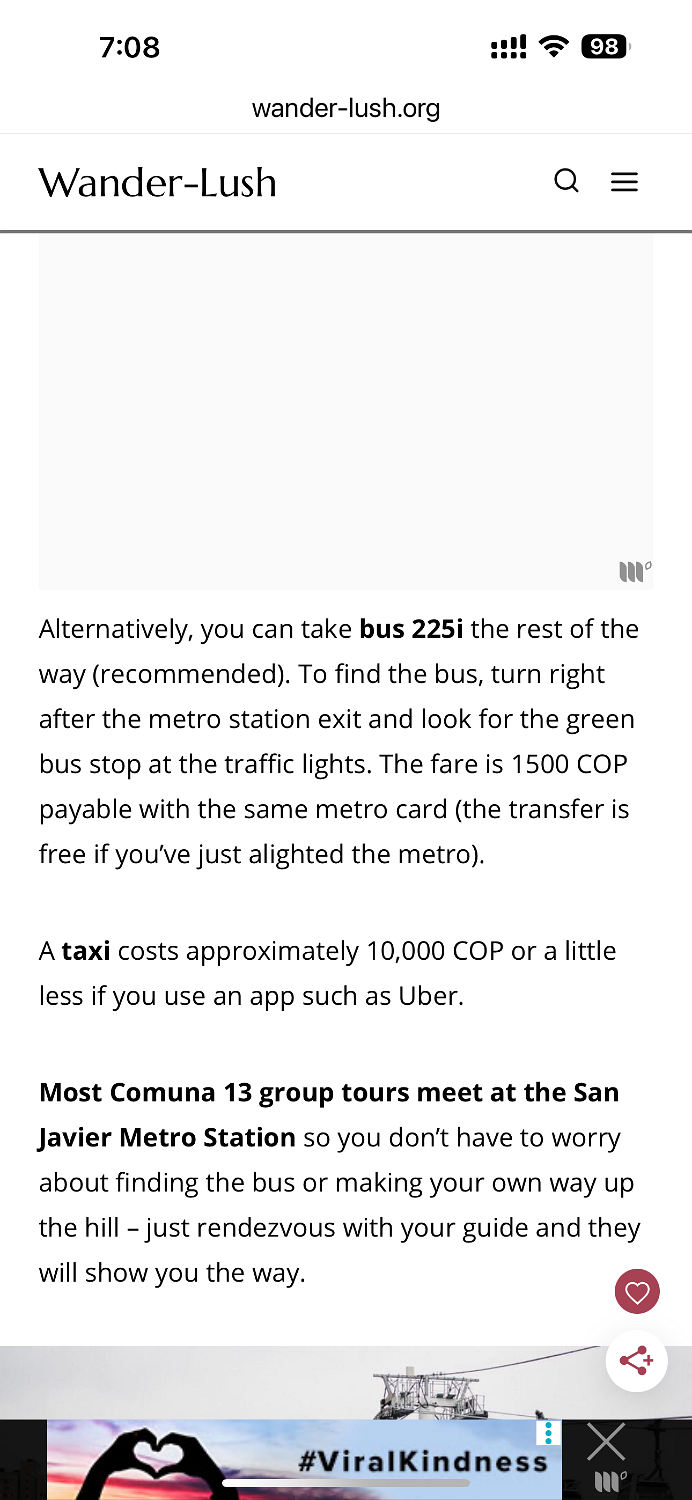Open the hamburger navigation menu
The height and width of the screenshot is (1500, 692).
(x=625, y=182)
